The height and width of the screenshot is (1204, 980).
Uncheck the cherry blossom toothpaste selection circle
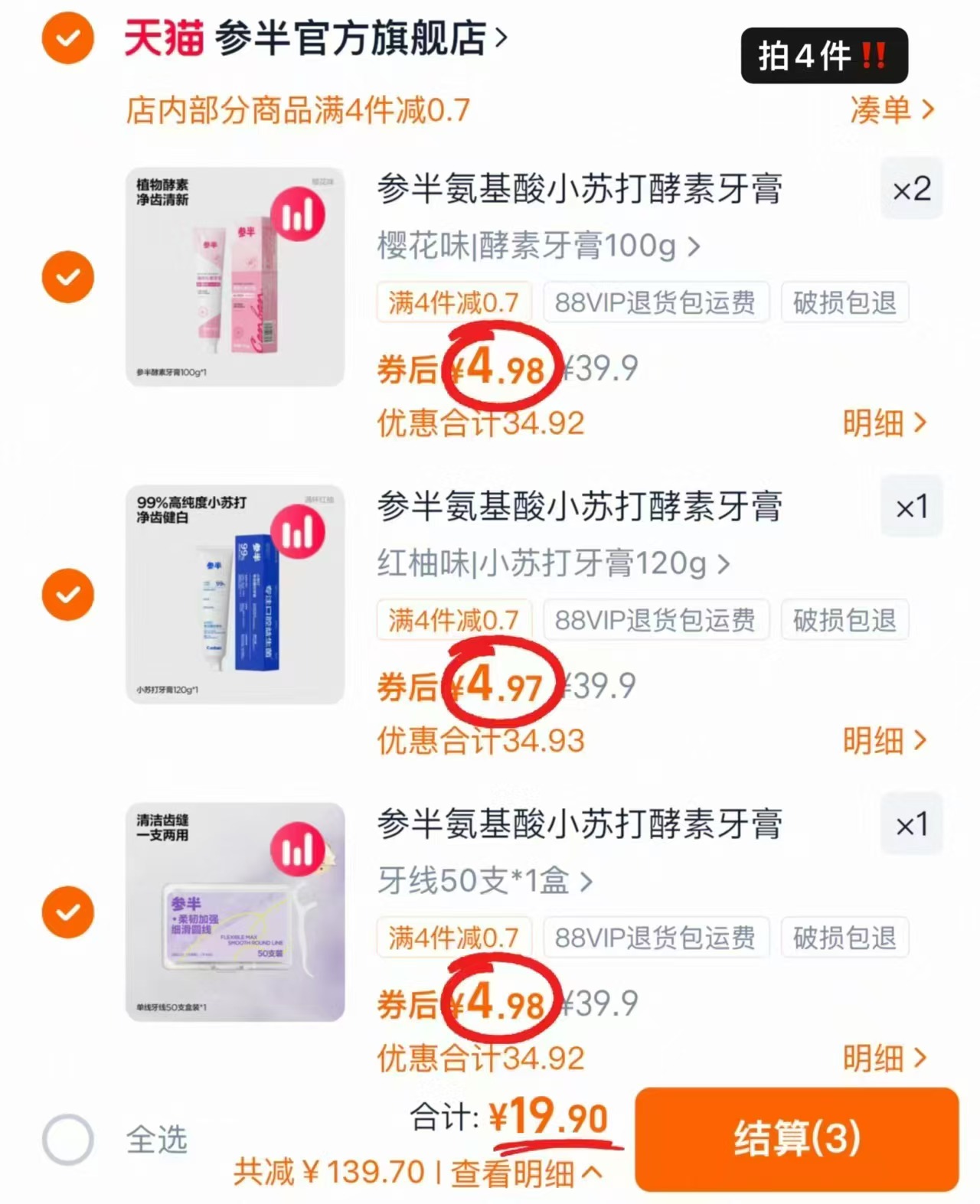click(x=67, y=276)
